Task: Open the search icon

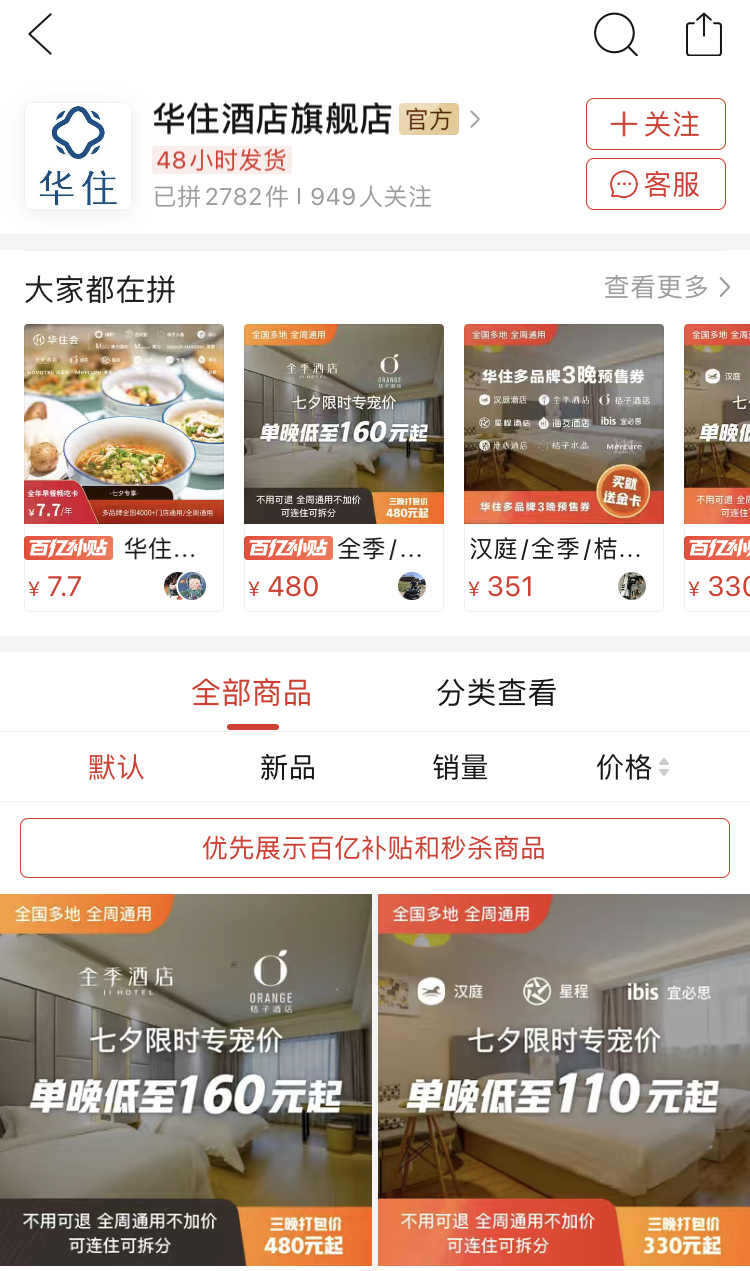Action: tap(616, 35)
